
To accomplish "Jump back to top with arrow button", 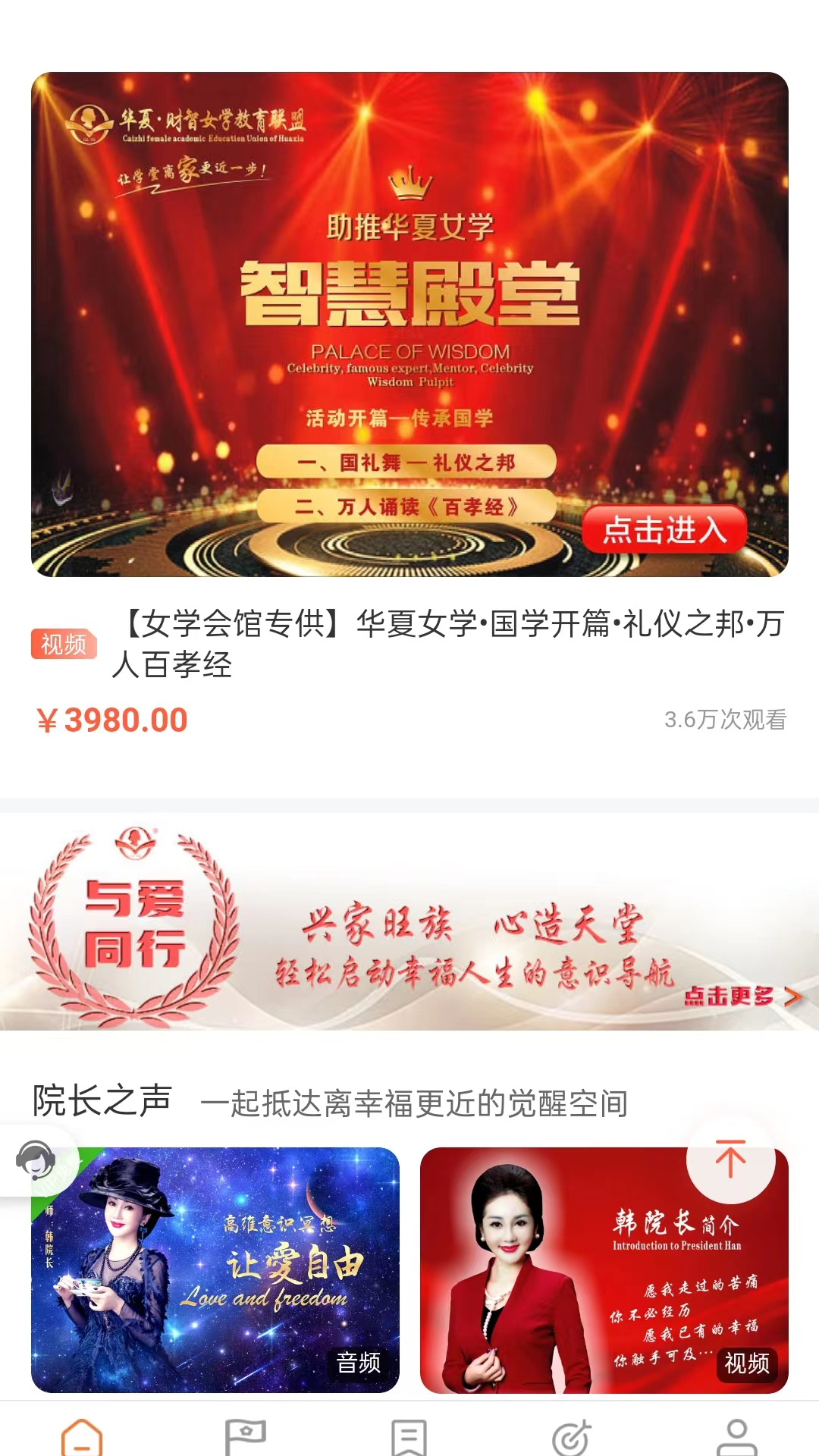I will pyautogui.click(x=730, y=1159).
